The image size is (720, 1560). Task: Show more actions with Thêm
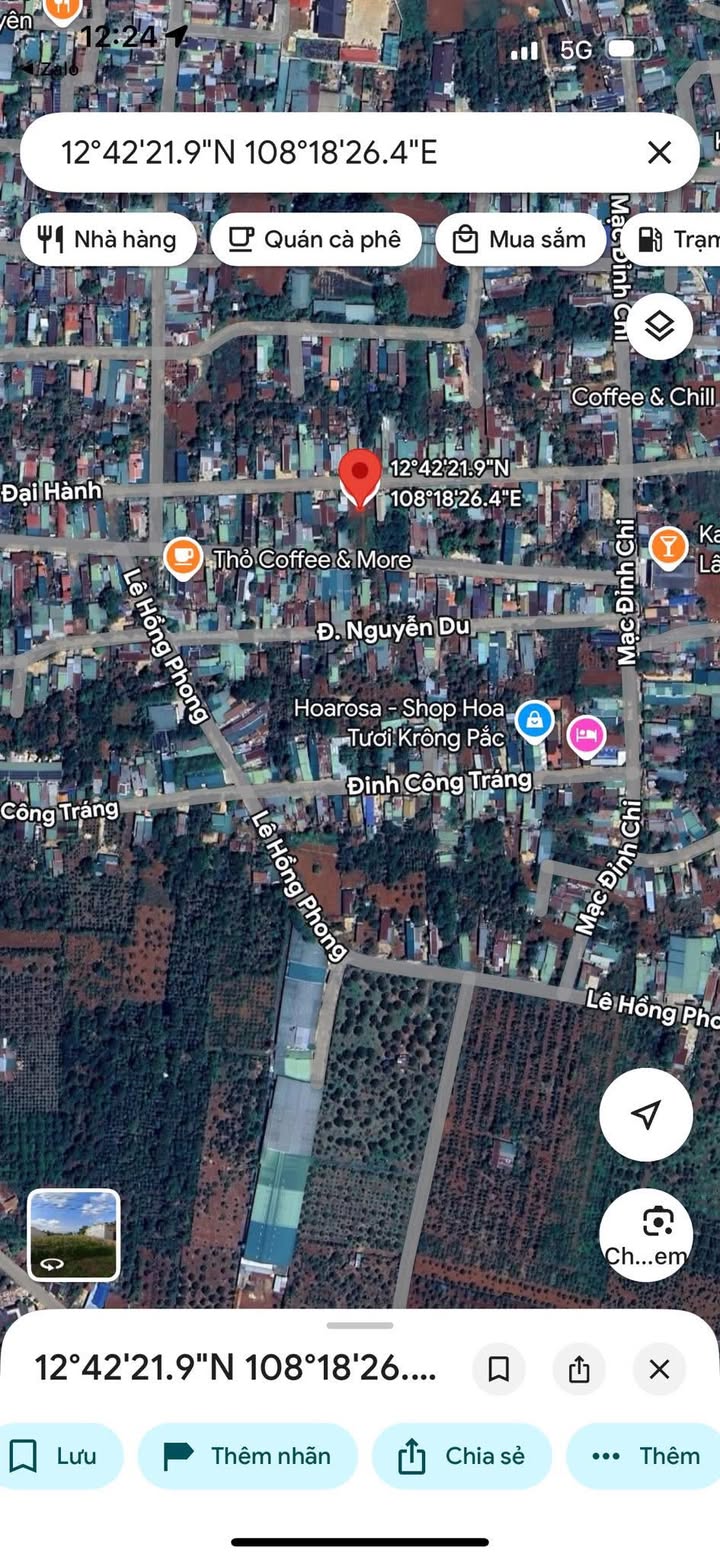[645, 1456]
